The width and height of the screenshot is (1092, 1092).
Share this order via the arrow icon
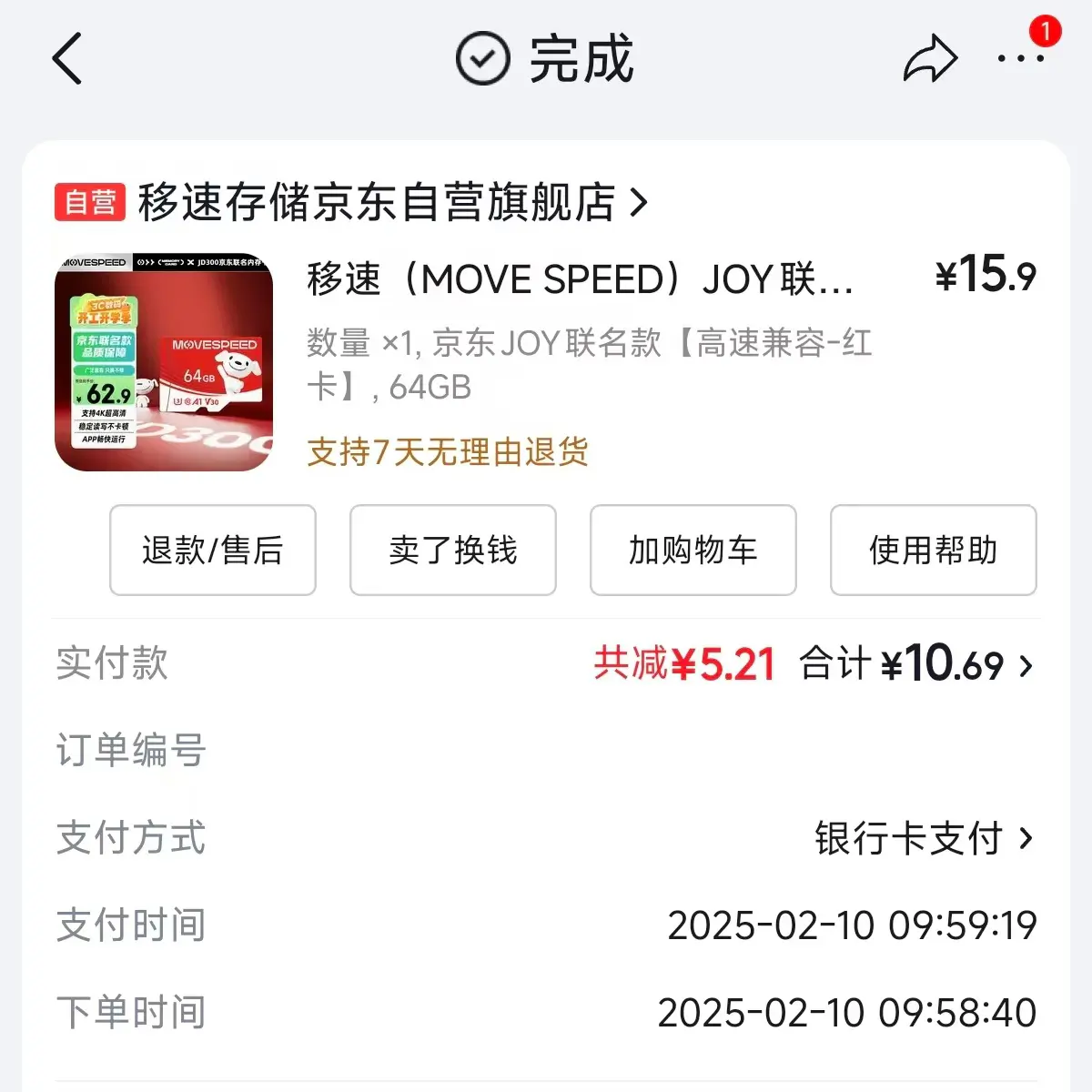coord(929,60)
